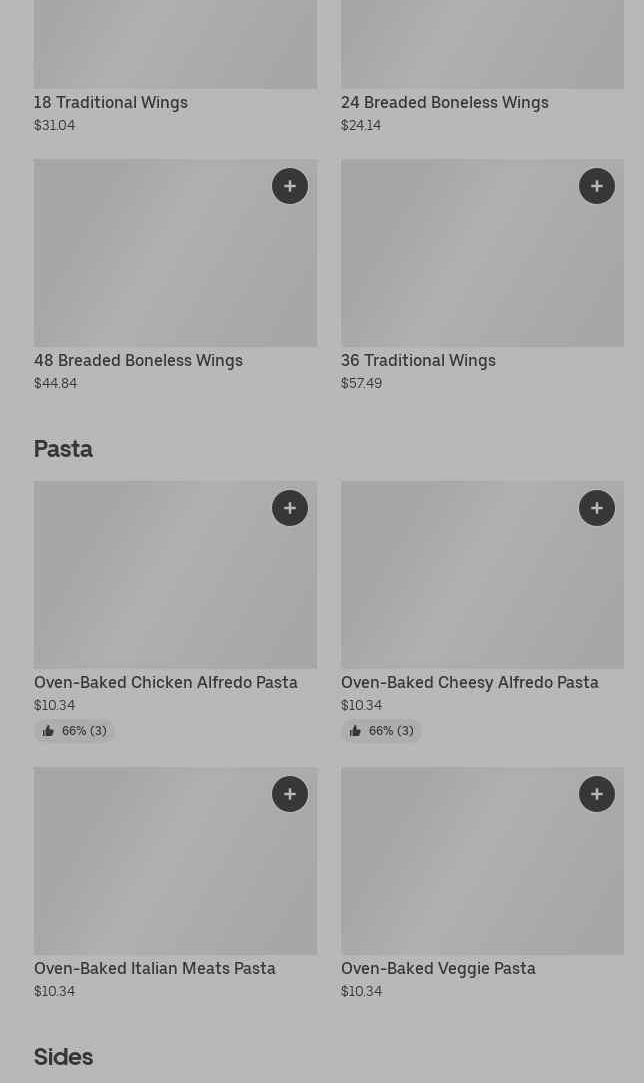Open the 18 Traditional Wings item
Screen dimensions: 644x1083
click(x=111, y=102)
